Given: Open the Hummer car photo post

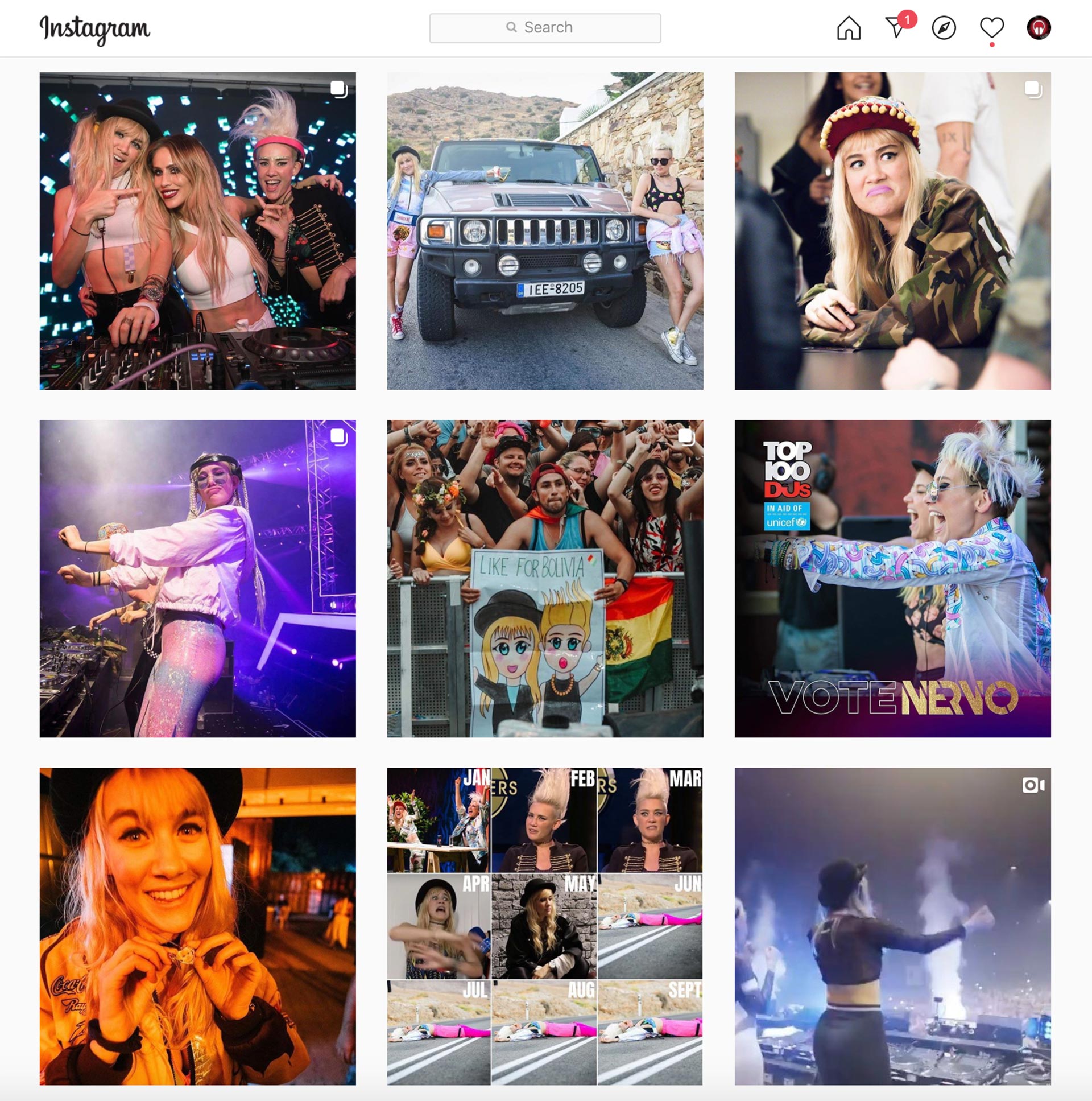Looking at the screenshot, I should tap(545, 231).
